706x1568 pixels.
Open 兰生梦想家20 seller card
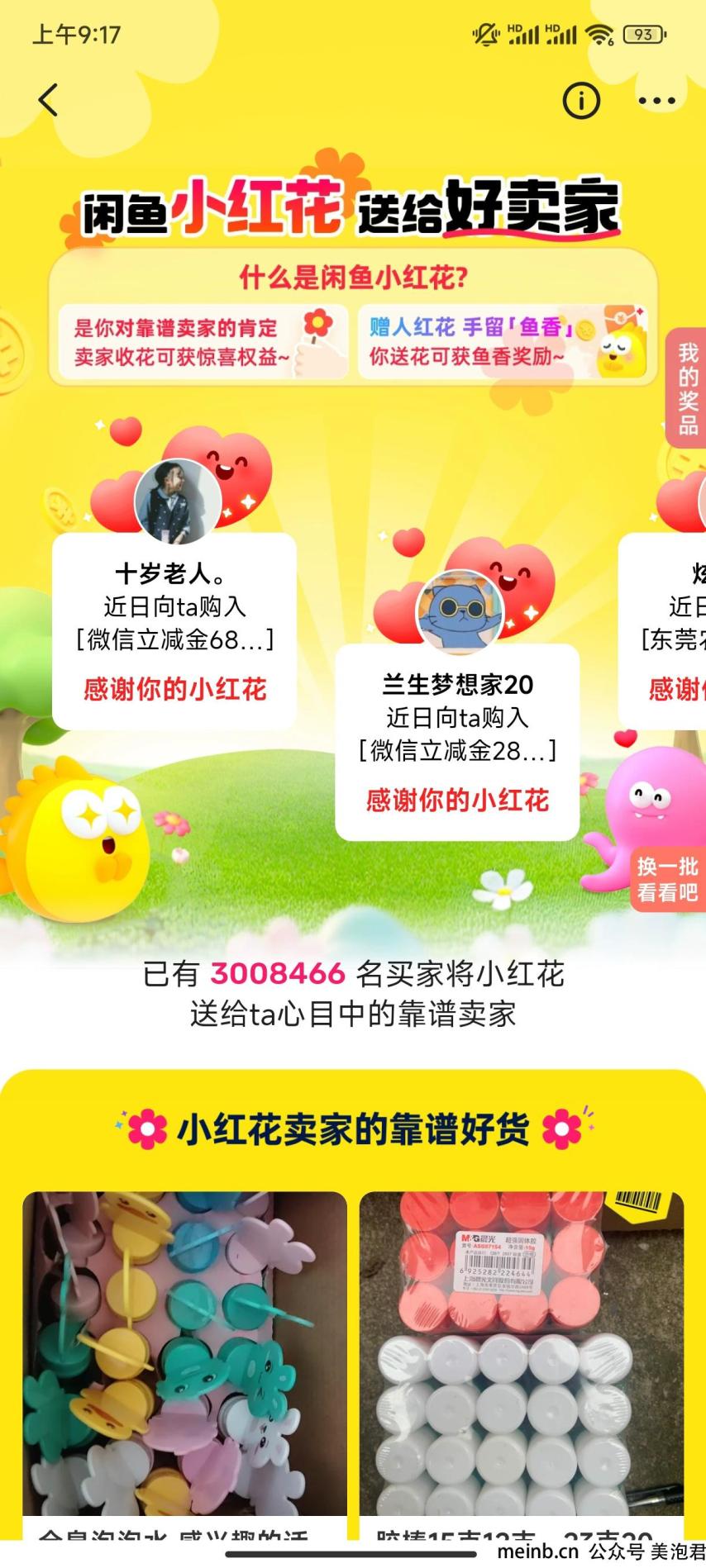[x=457, y=742]
